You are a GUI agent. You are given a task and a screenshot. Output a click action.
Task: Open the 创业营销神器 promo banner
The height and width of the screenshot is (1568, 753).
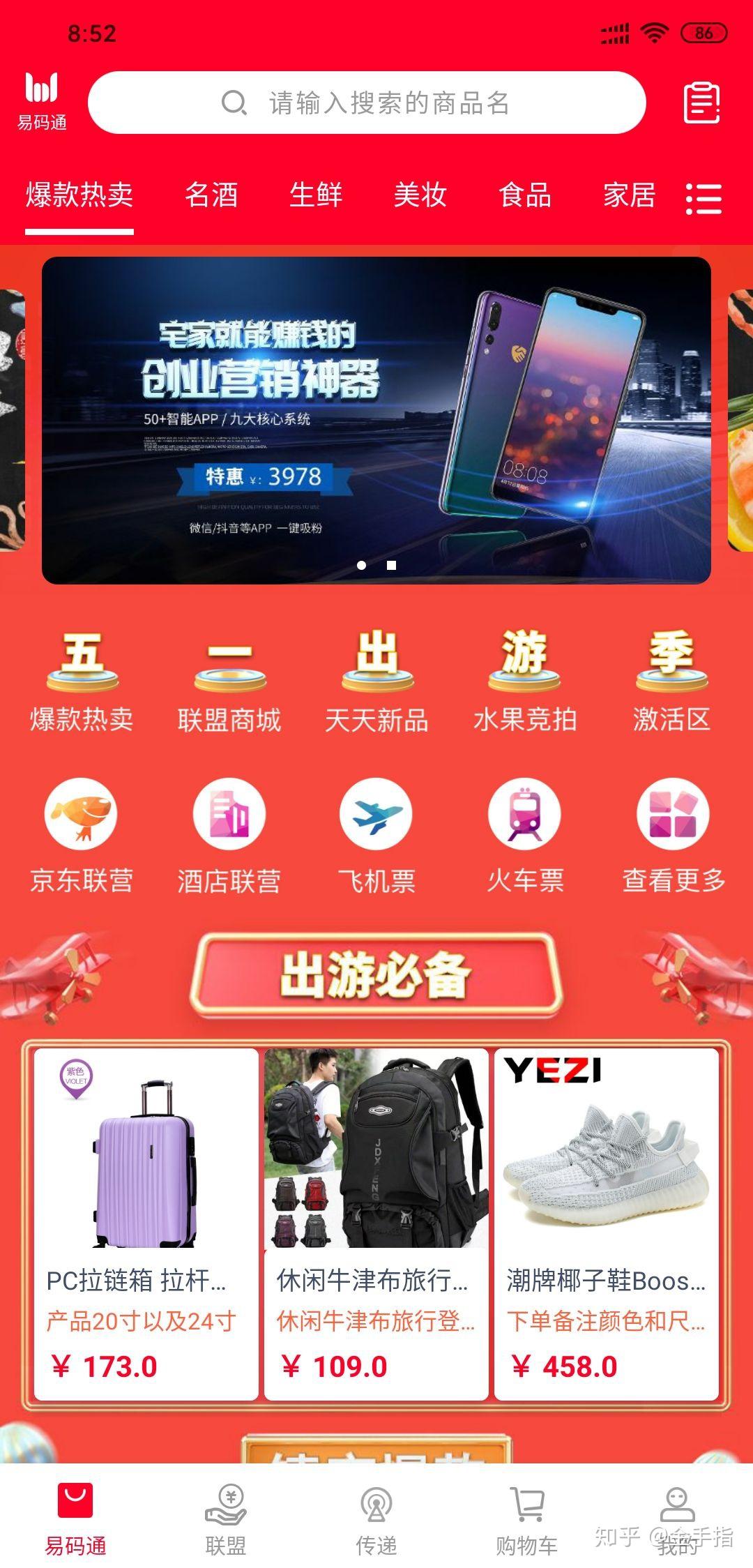(x=376, y=420)
